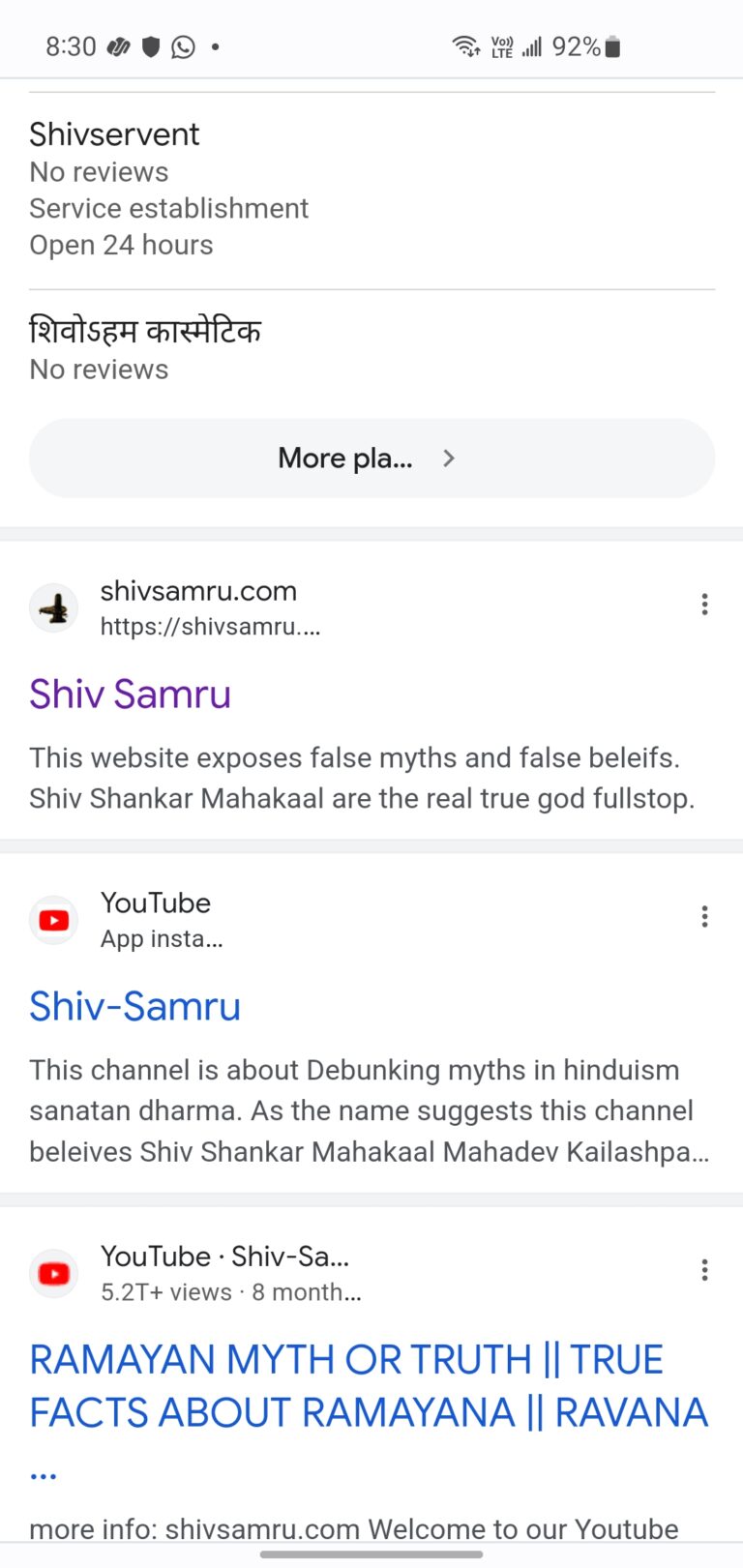The height and width of the screenshot is (1568, 743).
Task: Tap the More places button
Action: [371, 458]
